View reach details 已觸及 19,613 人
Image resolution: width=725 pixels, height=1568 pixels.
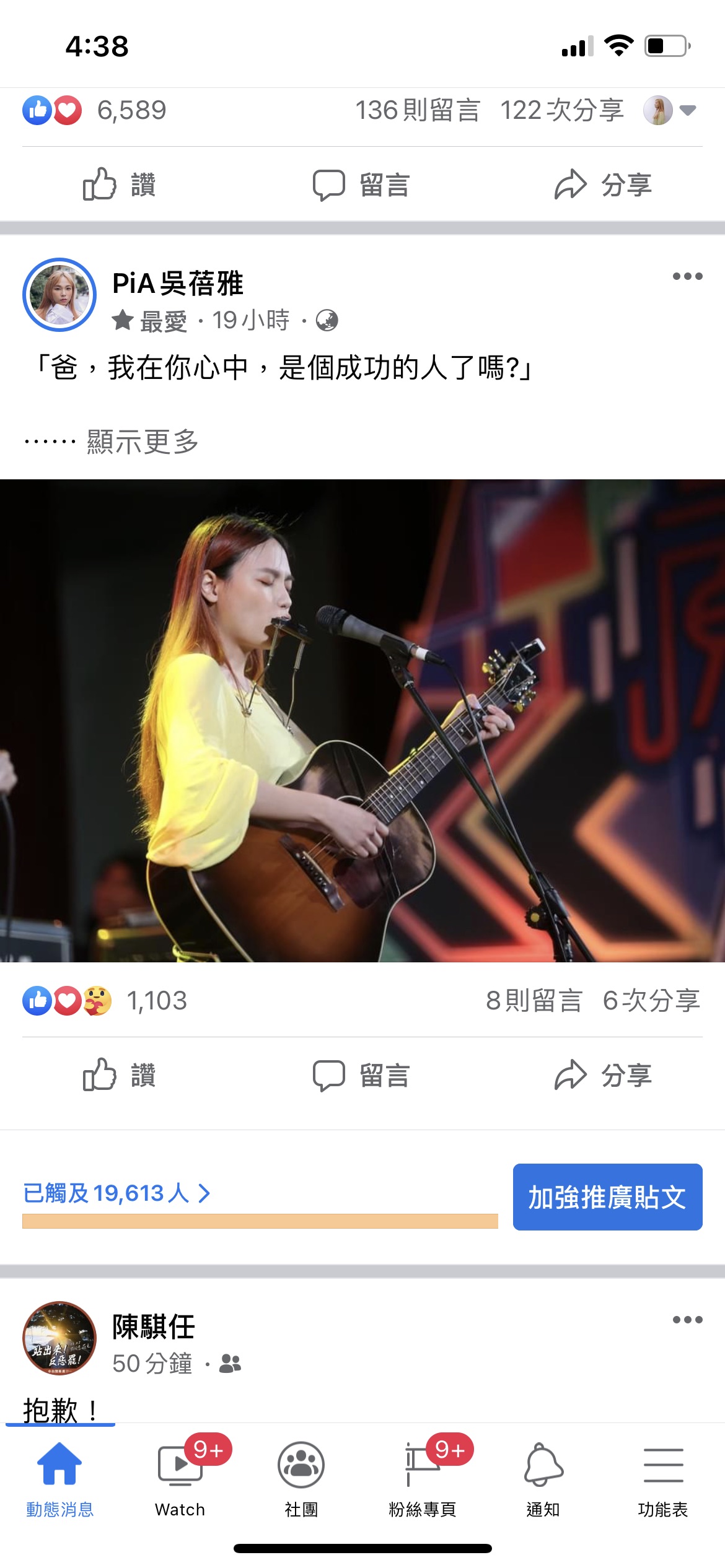click(117, 1193)
